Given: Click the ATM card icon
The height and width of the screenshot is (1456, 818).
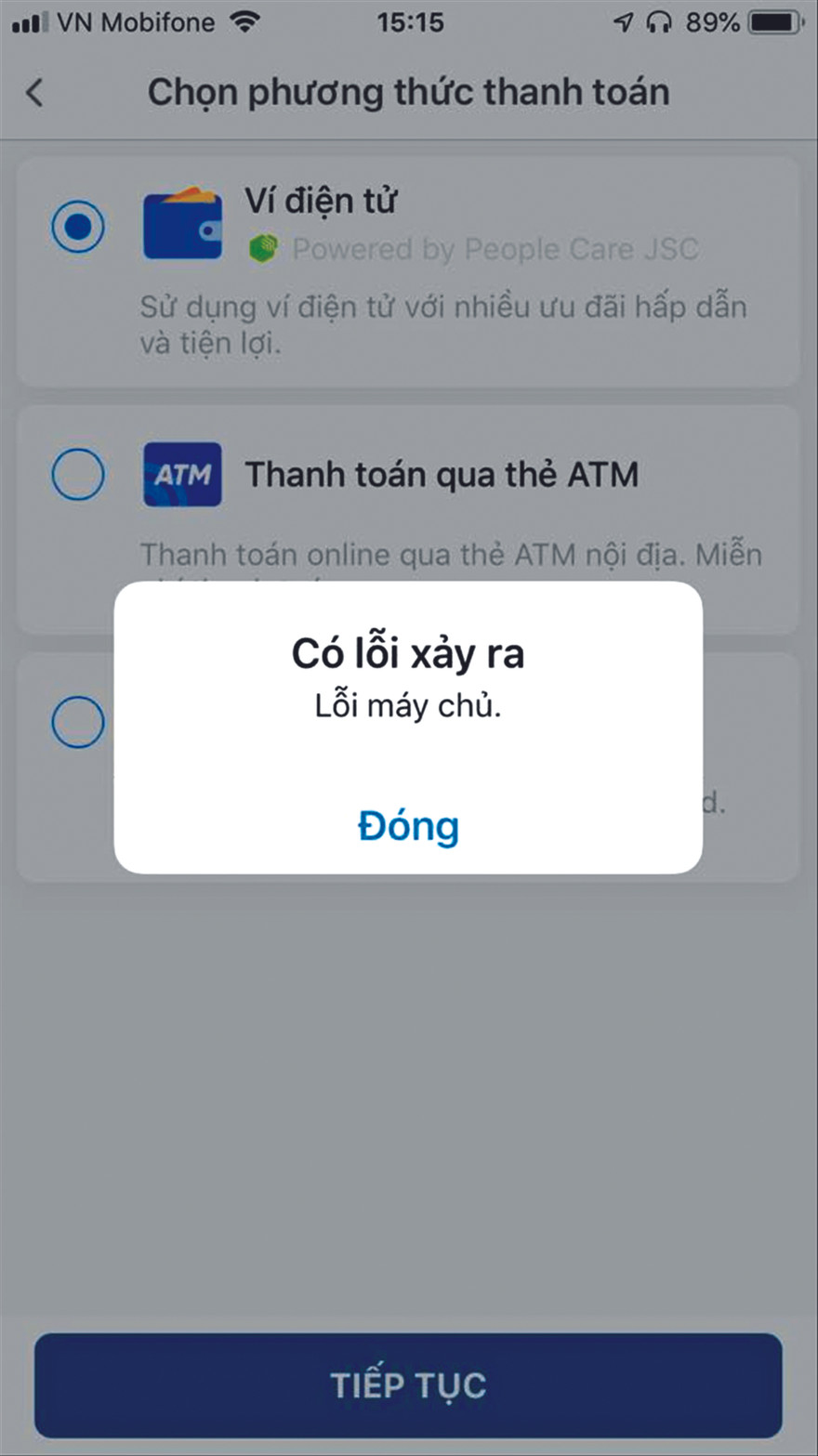Looking at the screenshot, I should (x=181, y=474).
